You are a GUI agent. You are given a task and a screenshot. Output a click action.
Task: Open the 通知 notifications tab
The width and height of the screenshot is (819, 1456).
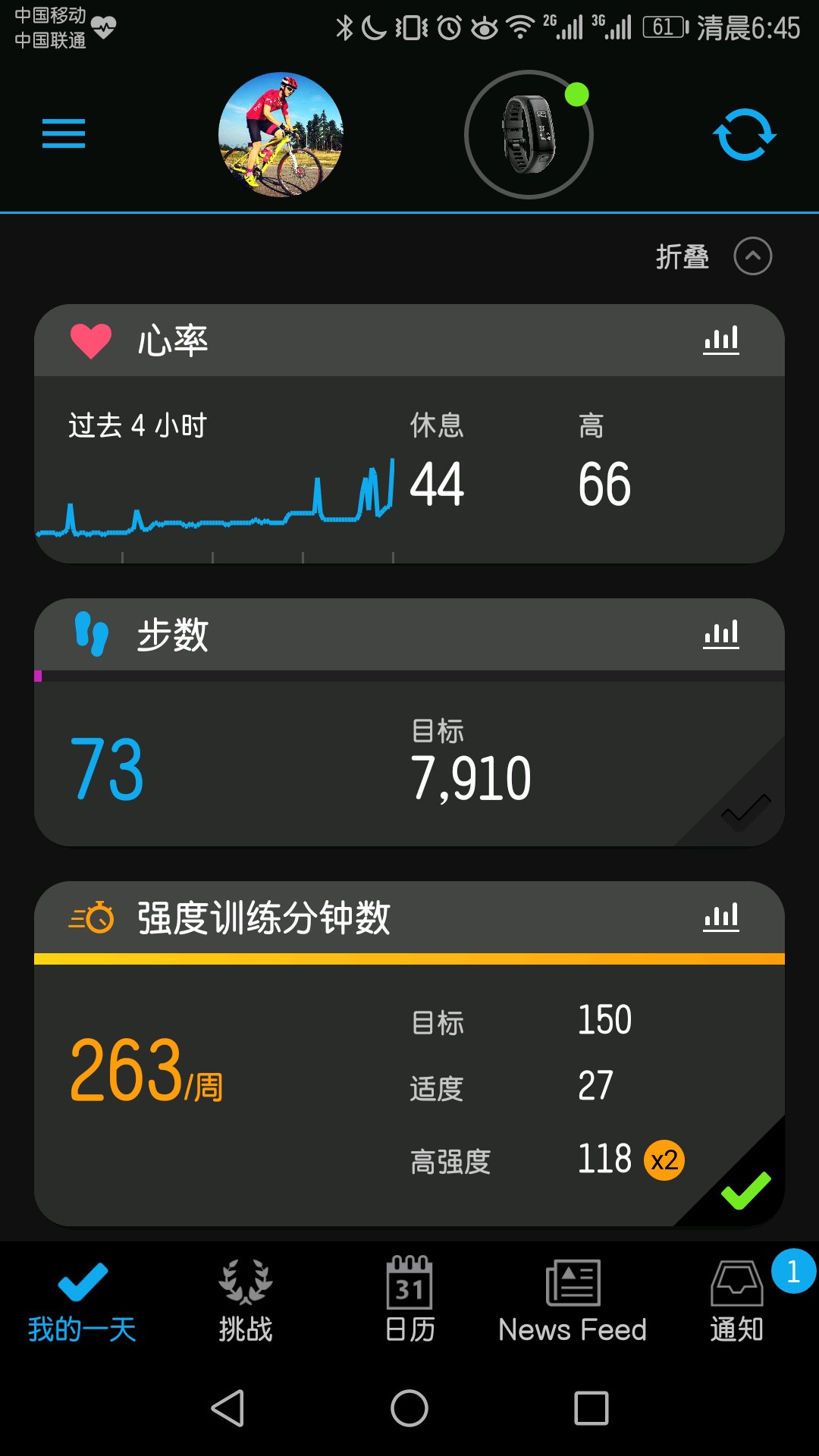point(737,1301)
